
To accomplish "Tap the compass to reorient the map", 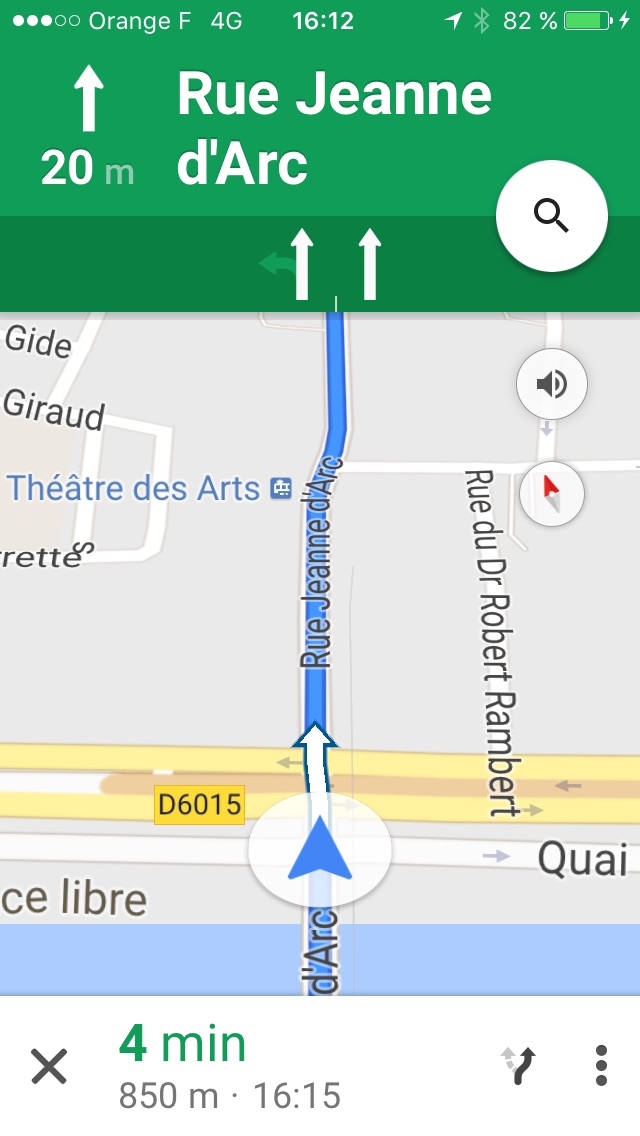I will click(x=552, y=494).
